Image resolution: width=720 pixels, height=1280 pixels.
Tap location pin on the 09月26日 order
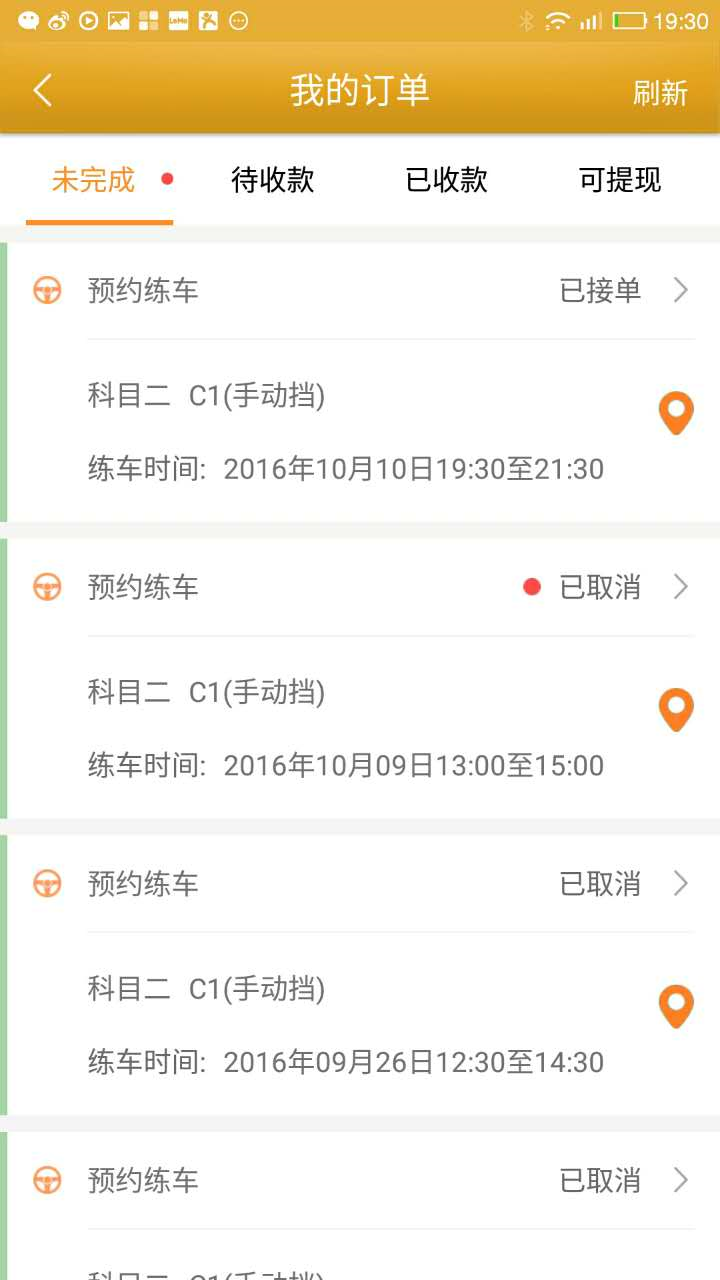click(676, 1007)
